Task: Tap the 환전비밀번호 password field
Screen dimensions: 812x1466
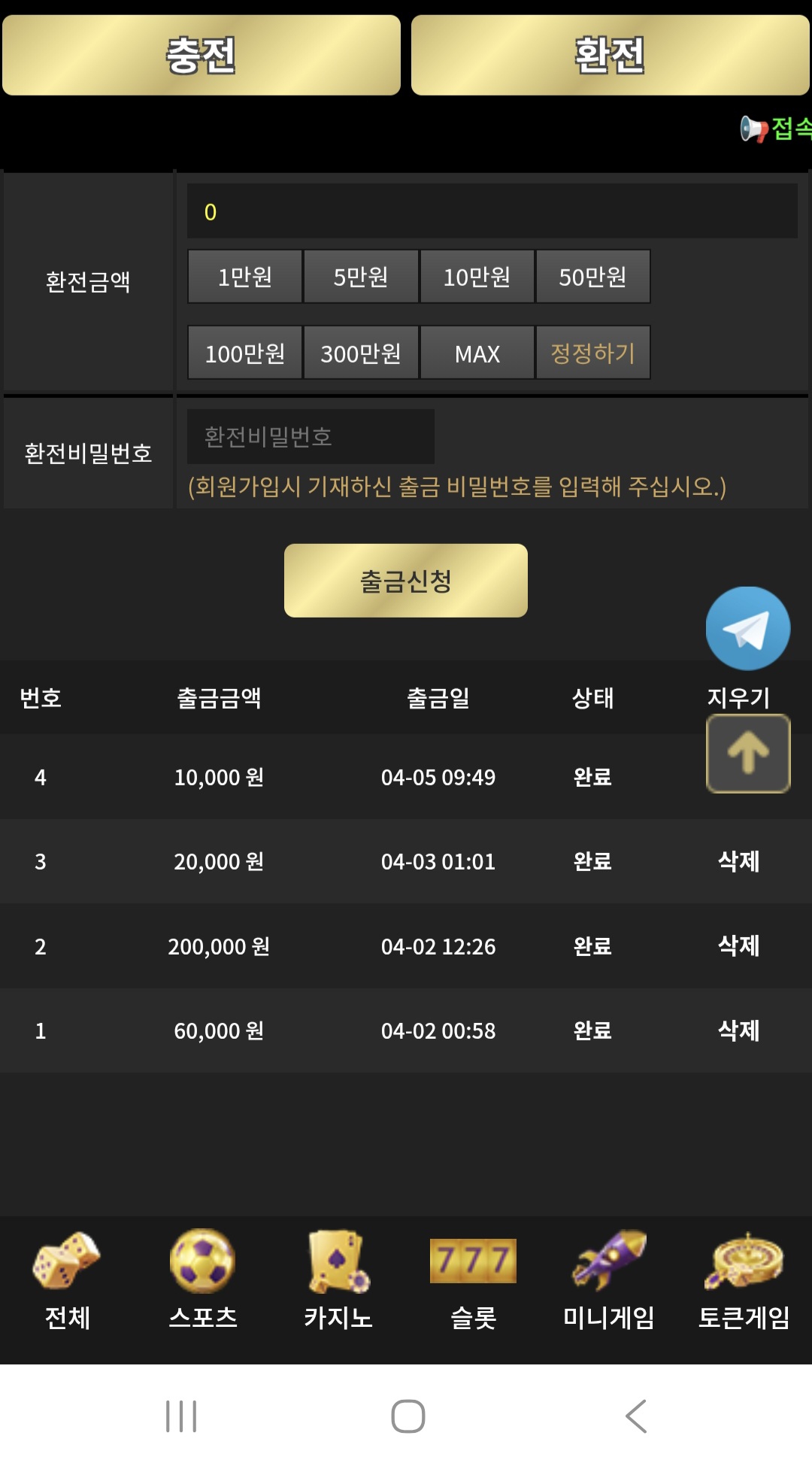Action: (310, 436)
